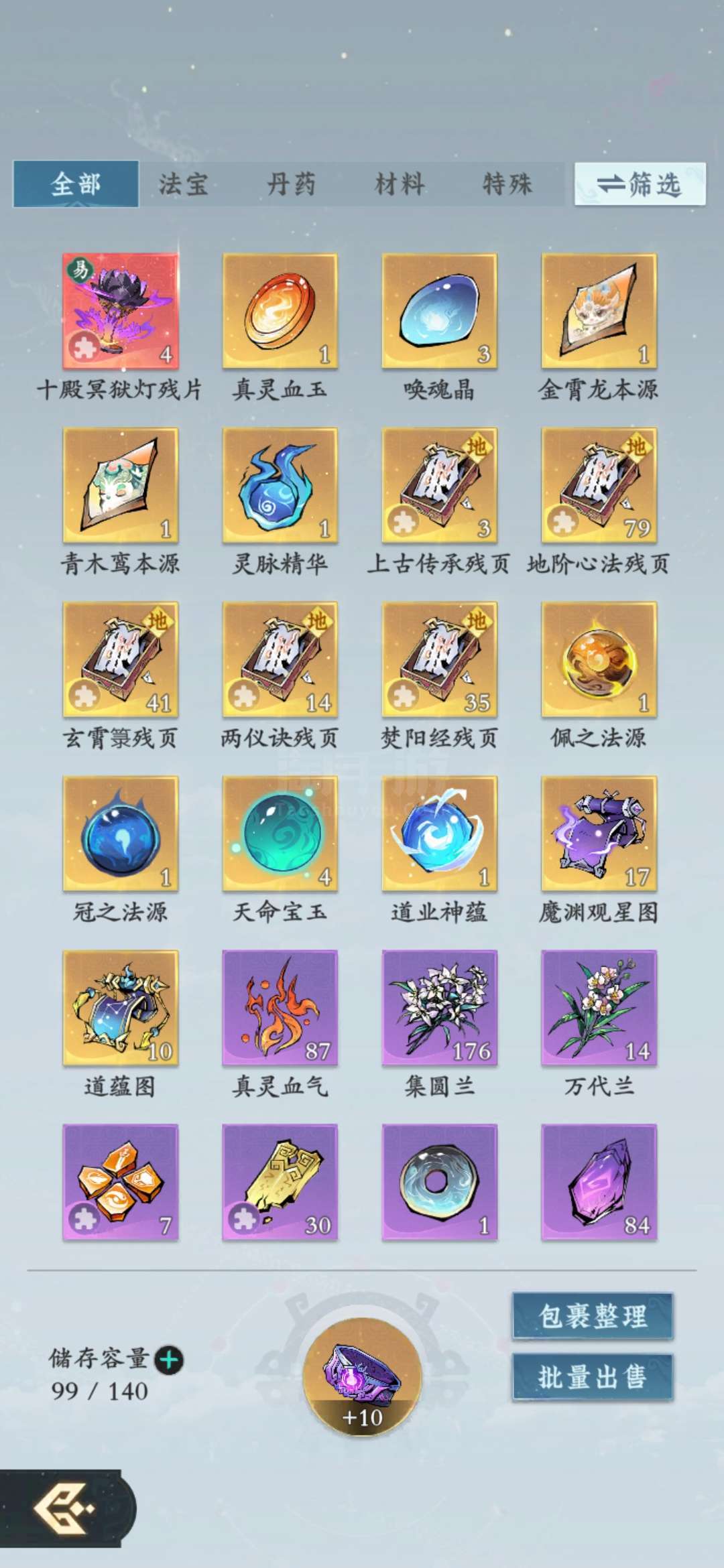Switch to the 全部 tab
The image size is (724, 1568).
click(x=76, y=184)
